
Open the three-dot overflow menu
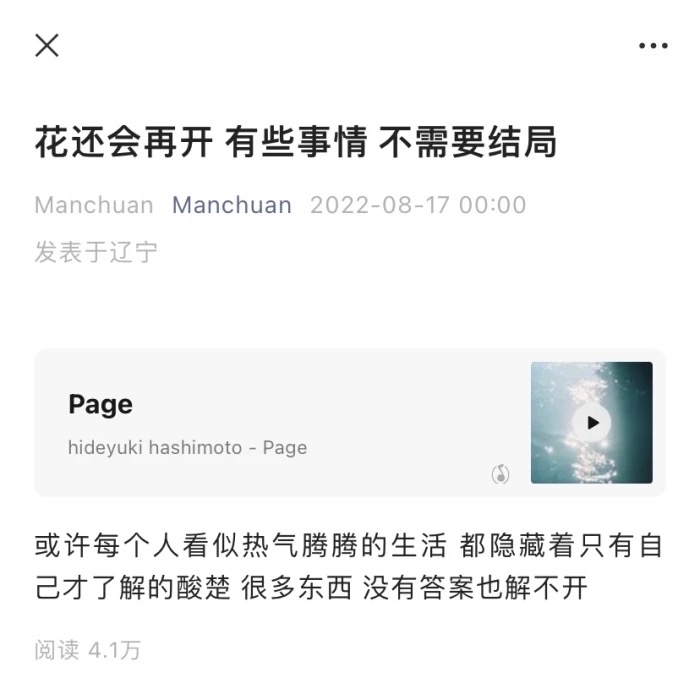point(653,46)
